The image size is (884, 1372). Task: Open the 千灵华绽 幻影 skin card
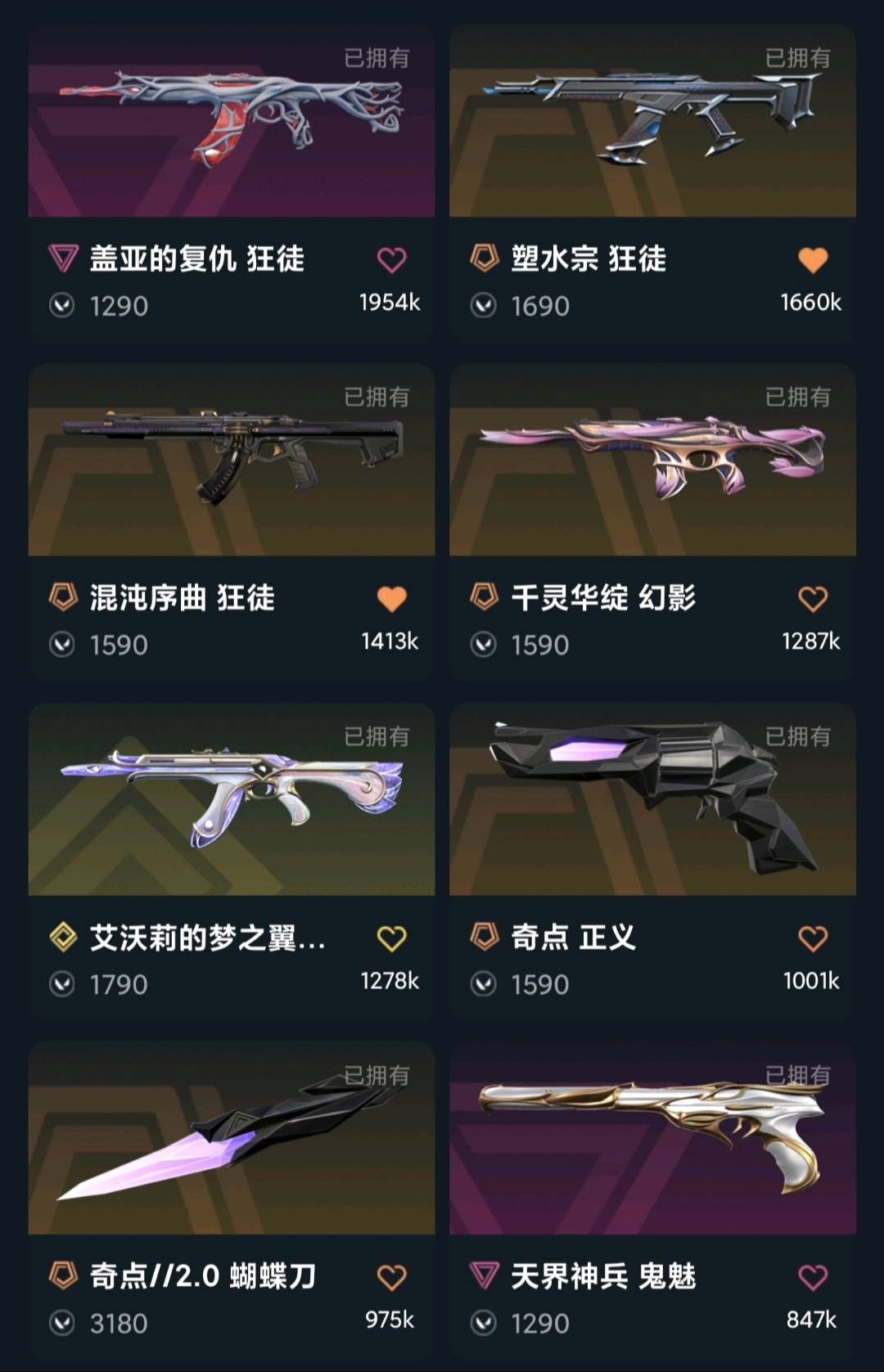652,461
